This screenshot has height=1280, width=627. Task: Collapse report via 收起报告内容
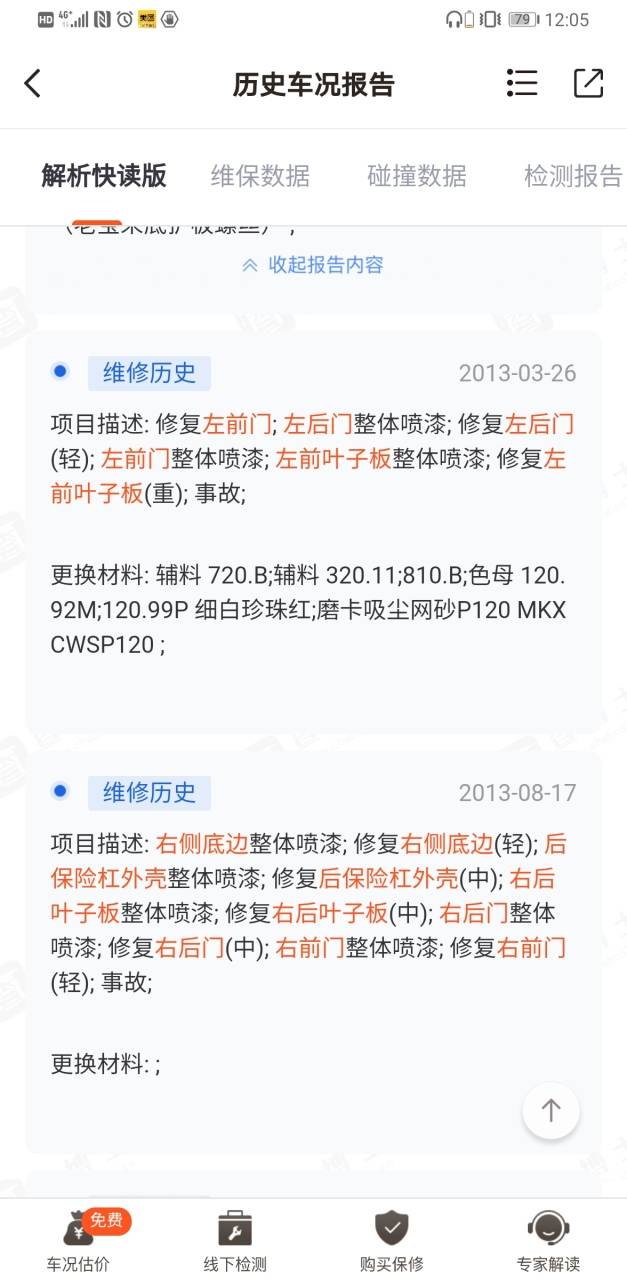point(313,265)
